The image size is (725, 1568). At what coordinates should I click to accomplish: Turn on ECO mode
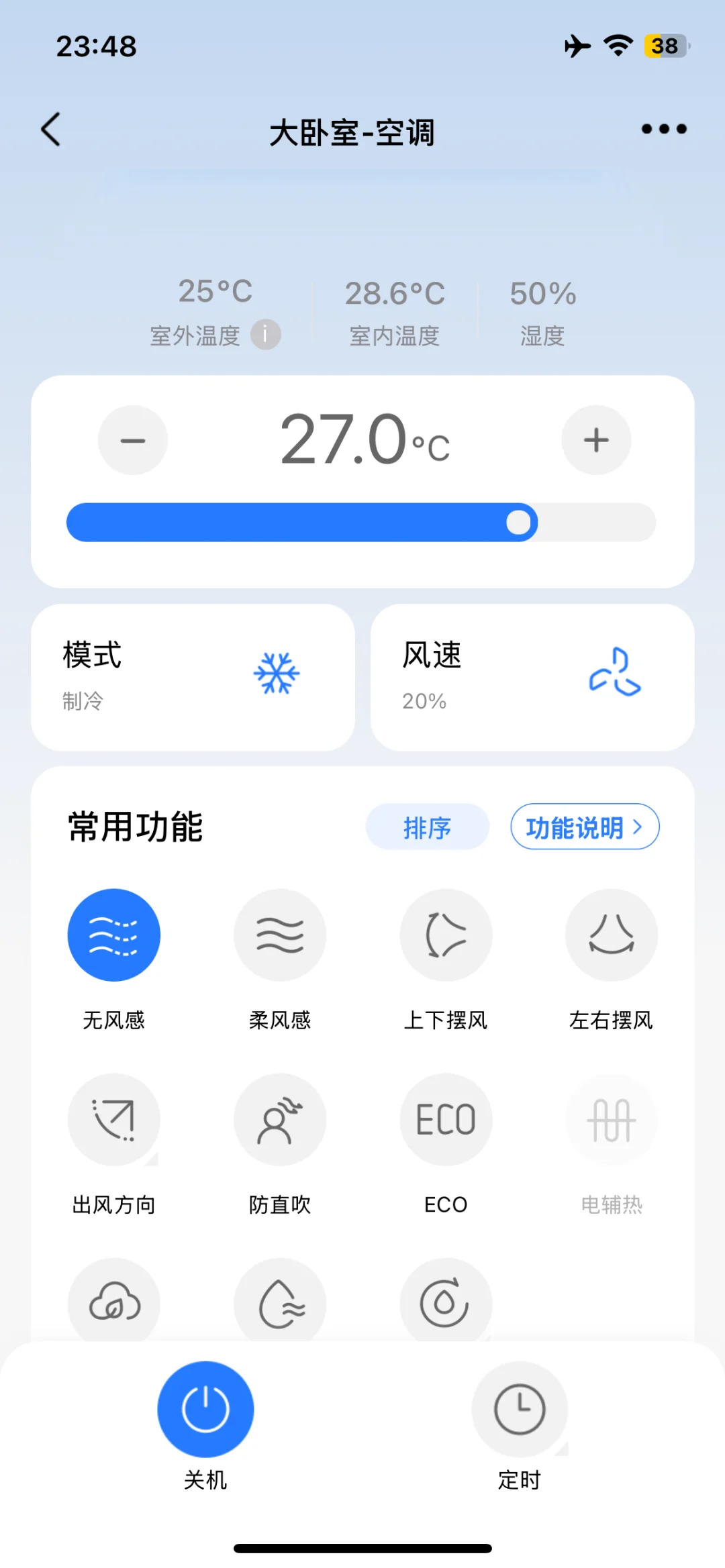[446, 1119]
